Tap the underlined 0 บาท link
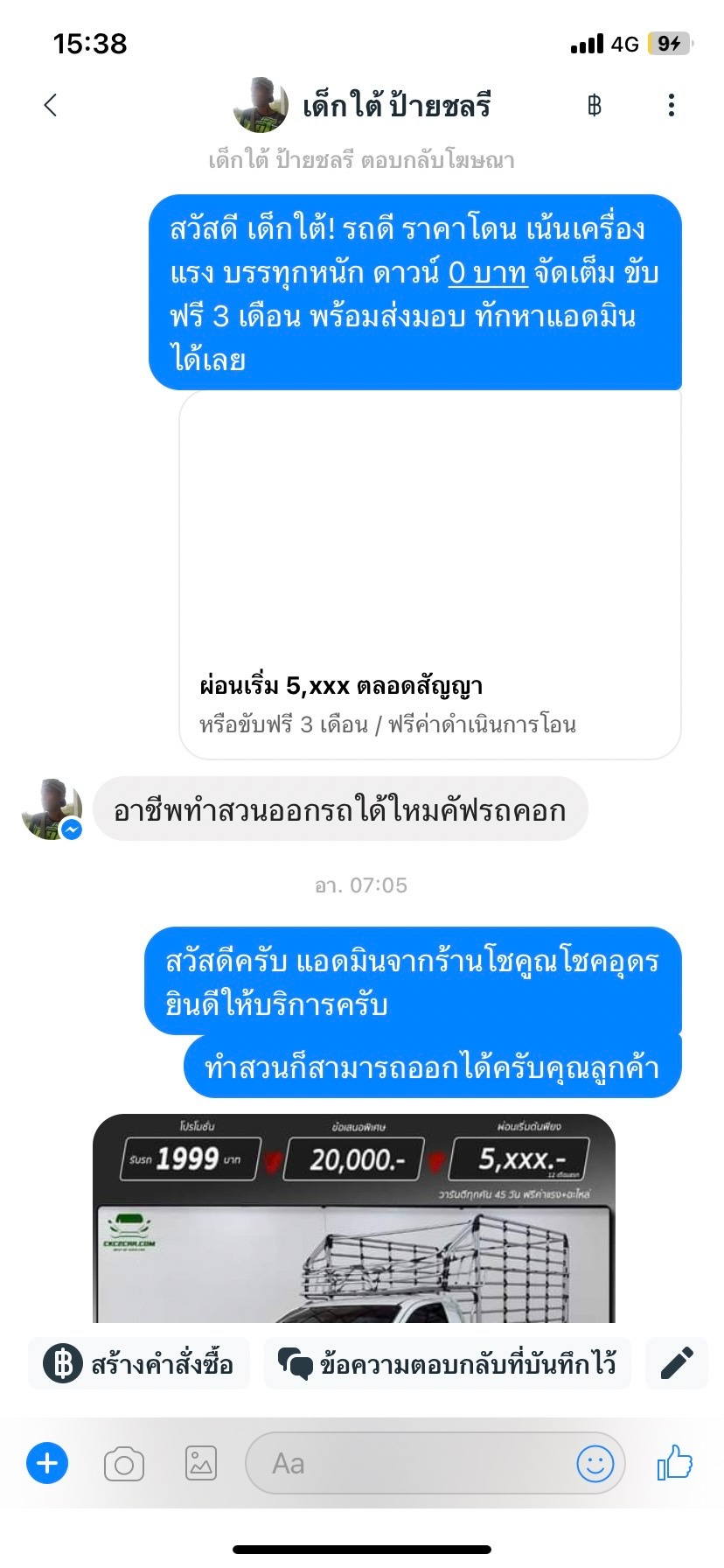Screen dimensions: 724x1568 (488, 273)
